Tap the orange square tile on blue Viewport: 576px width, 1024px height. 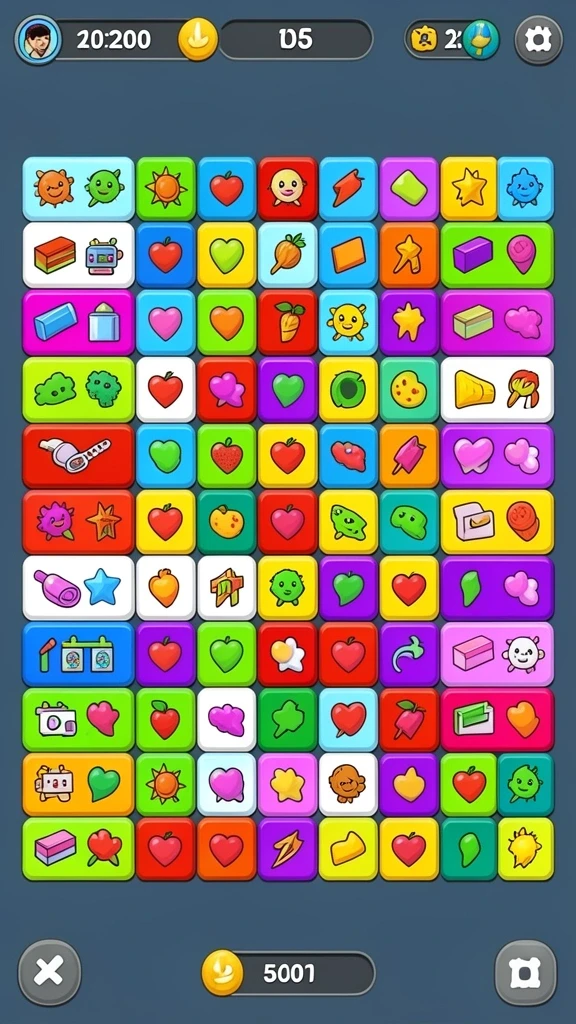click(x=348, y=255)
